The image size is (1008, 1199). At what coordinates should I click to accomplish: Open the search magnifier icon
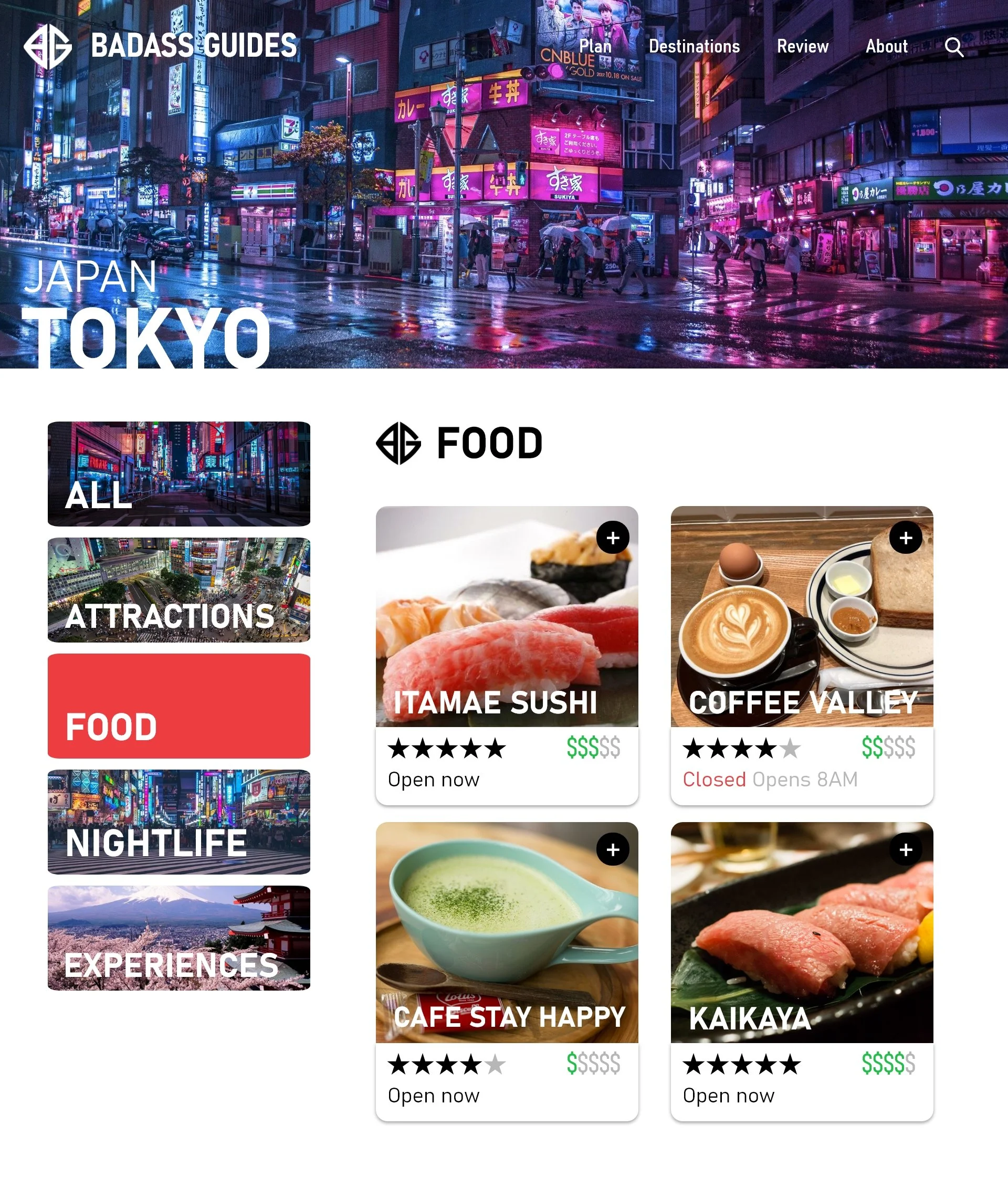(x=954, y=47)
